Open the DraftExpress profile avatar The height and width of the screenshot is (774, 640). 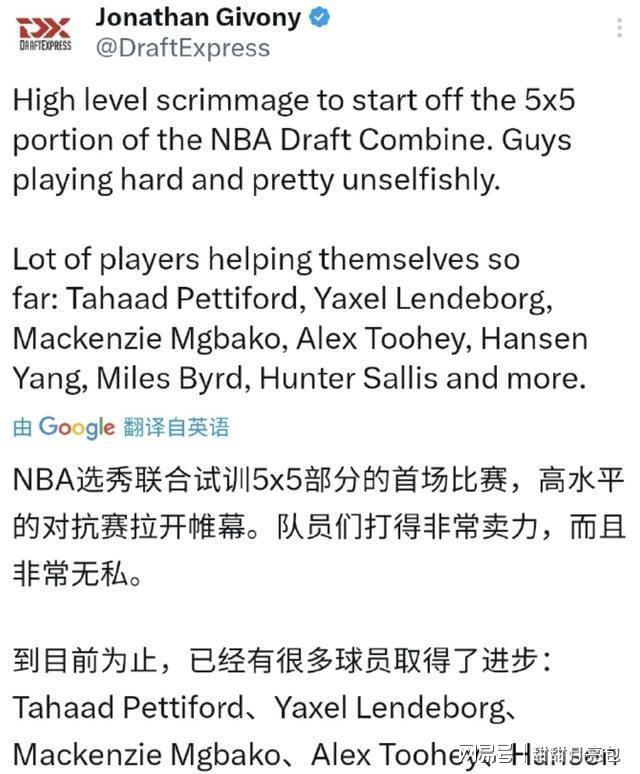[45, 35]
